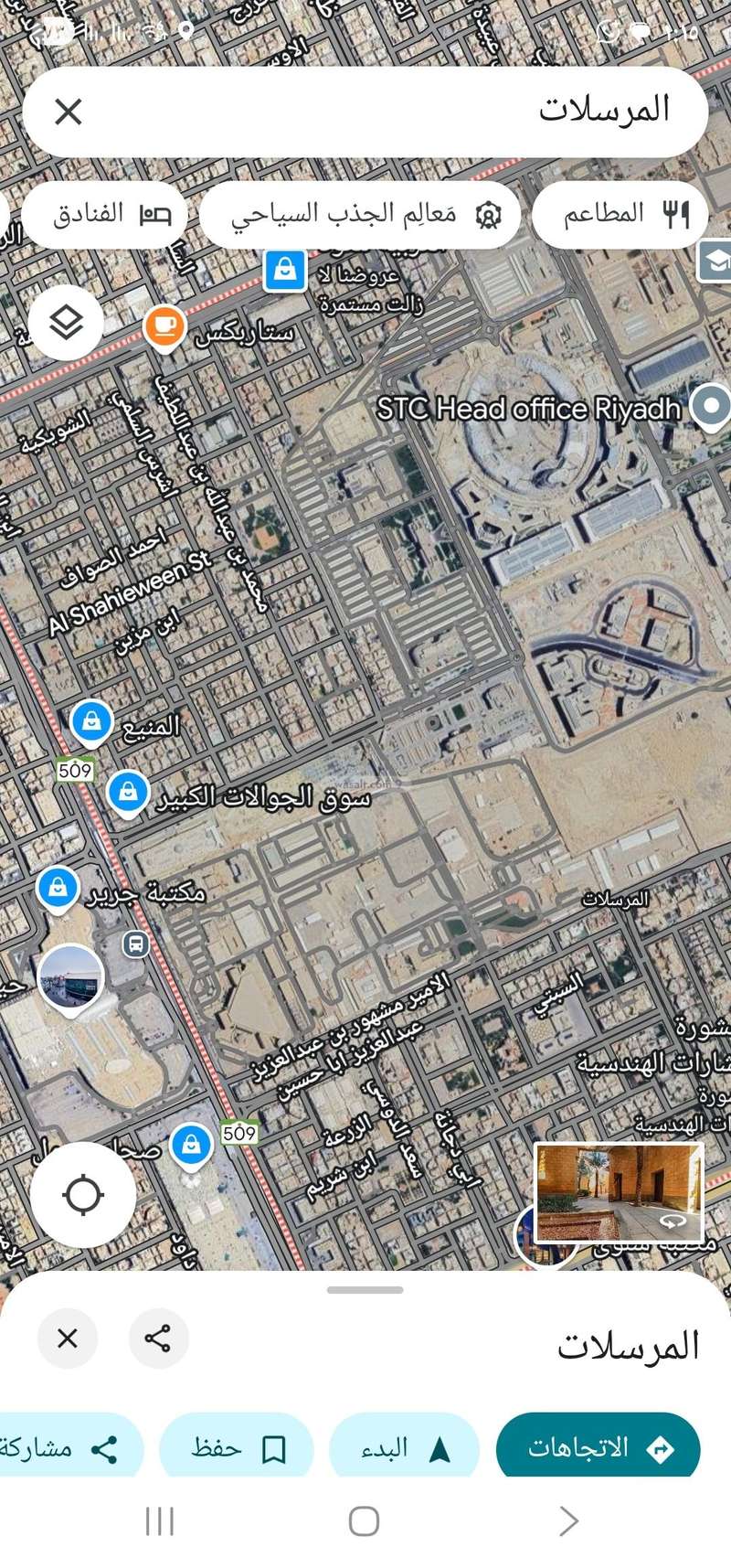This screenshot has width=731, height=1568.
Task: Filter by المطاعم (restaurants) chip
Action: tap(621, 215)
